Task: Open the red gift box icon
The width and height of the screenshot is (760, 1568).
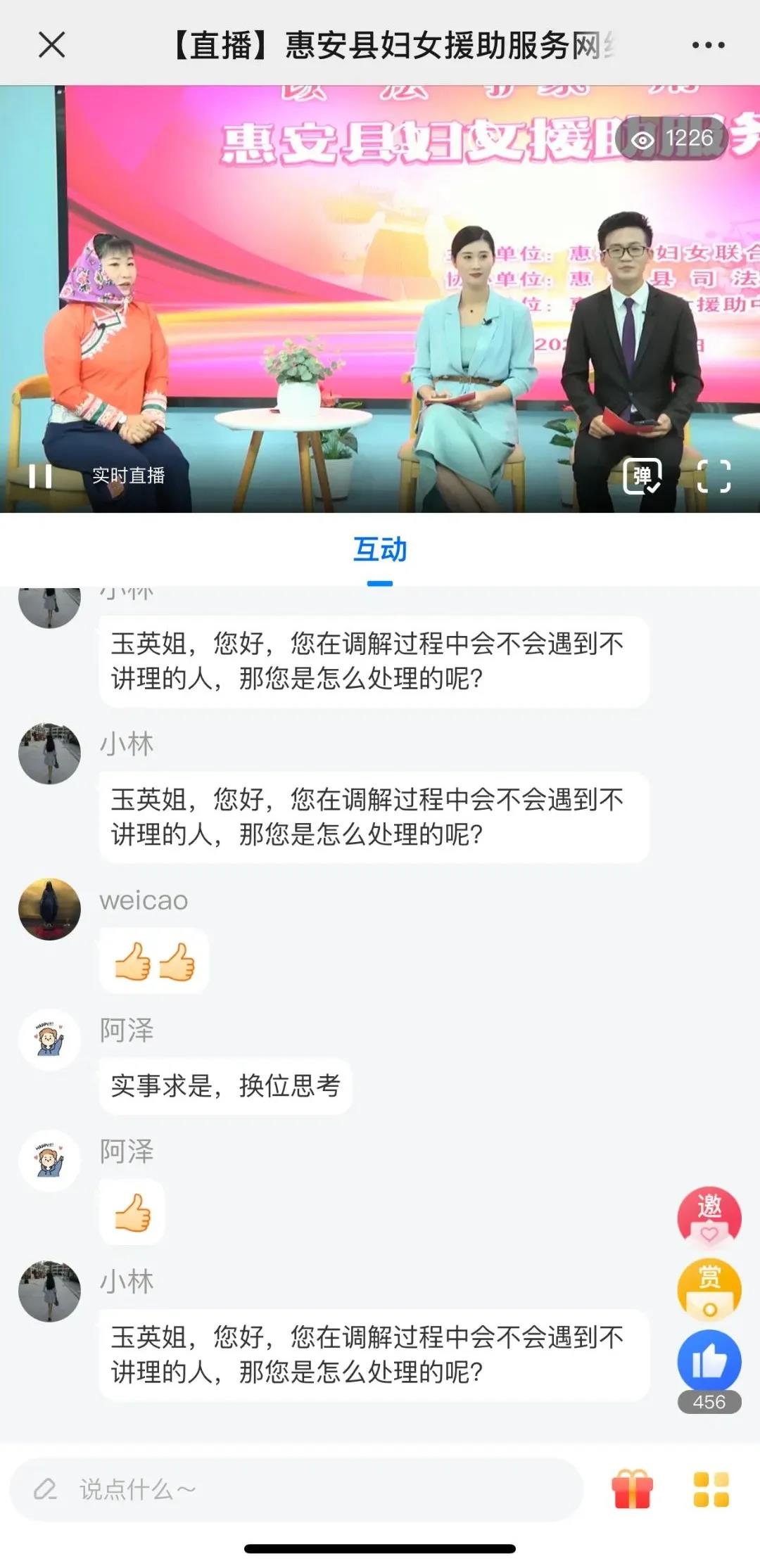Action: pos(632,1489)
